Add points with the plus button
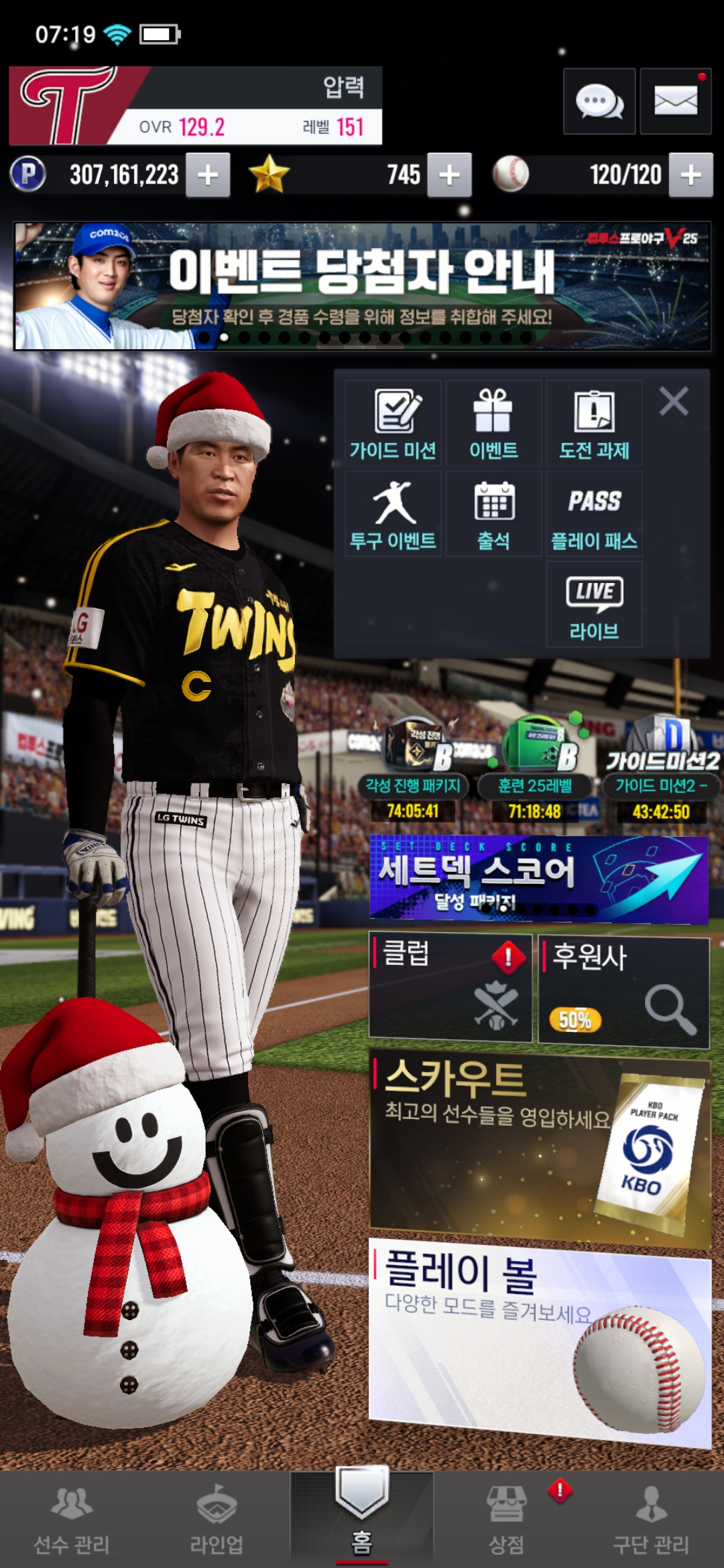This screenshot has width=724, height=1568. pyautogui.click(x=208, y=176)
